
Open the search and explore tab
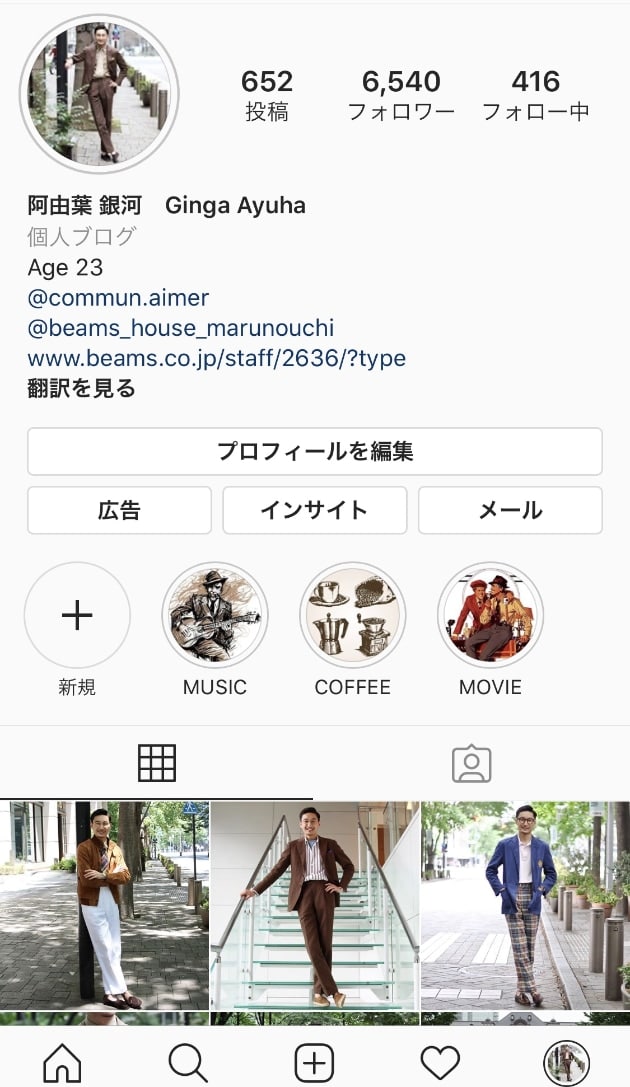pyautogui.click(x=188, y=1062)
